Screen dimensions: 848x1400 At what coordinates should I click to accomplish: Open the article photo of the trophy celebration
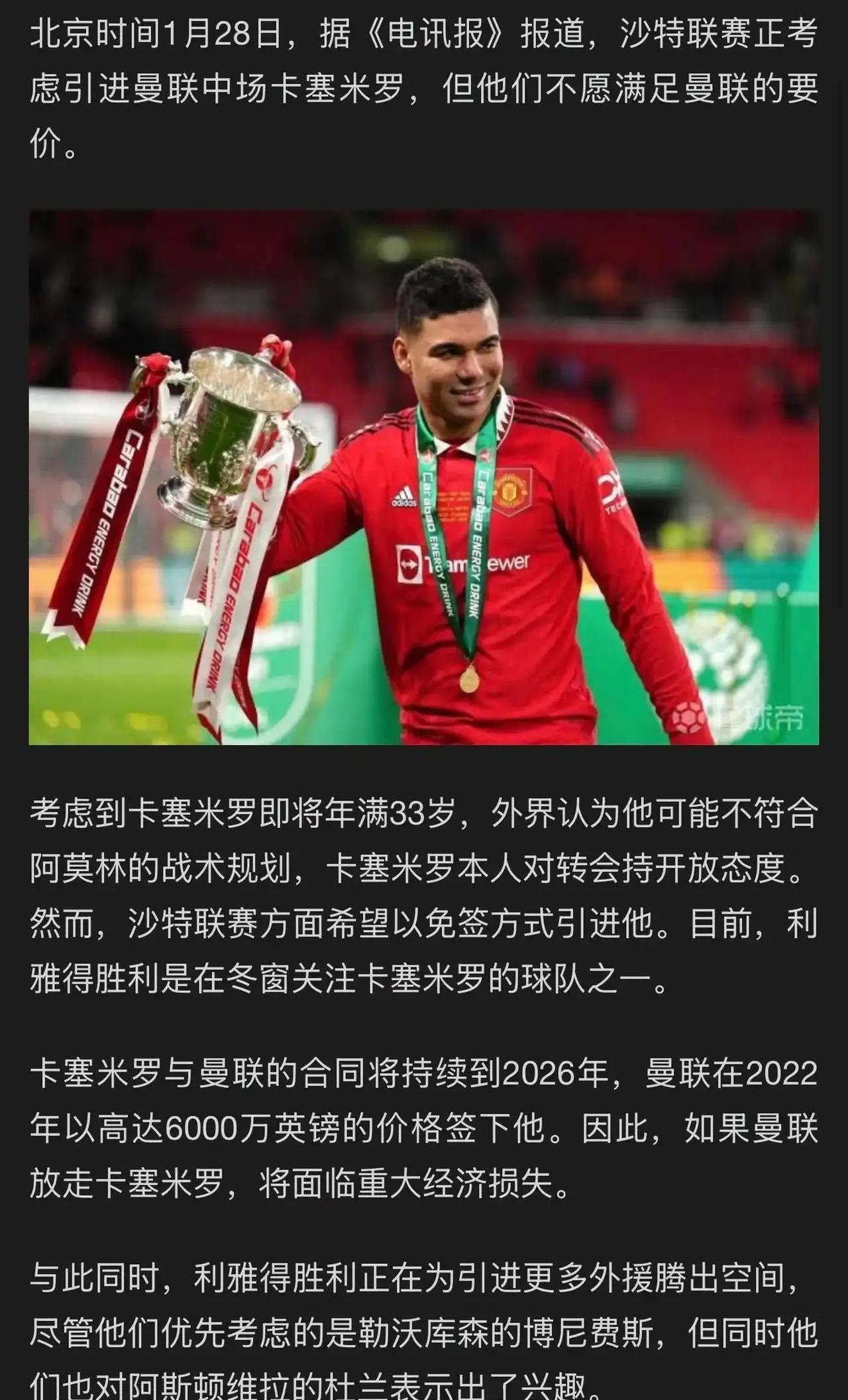tap(424, 477)
